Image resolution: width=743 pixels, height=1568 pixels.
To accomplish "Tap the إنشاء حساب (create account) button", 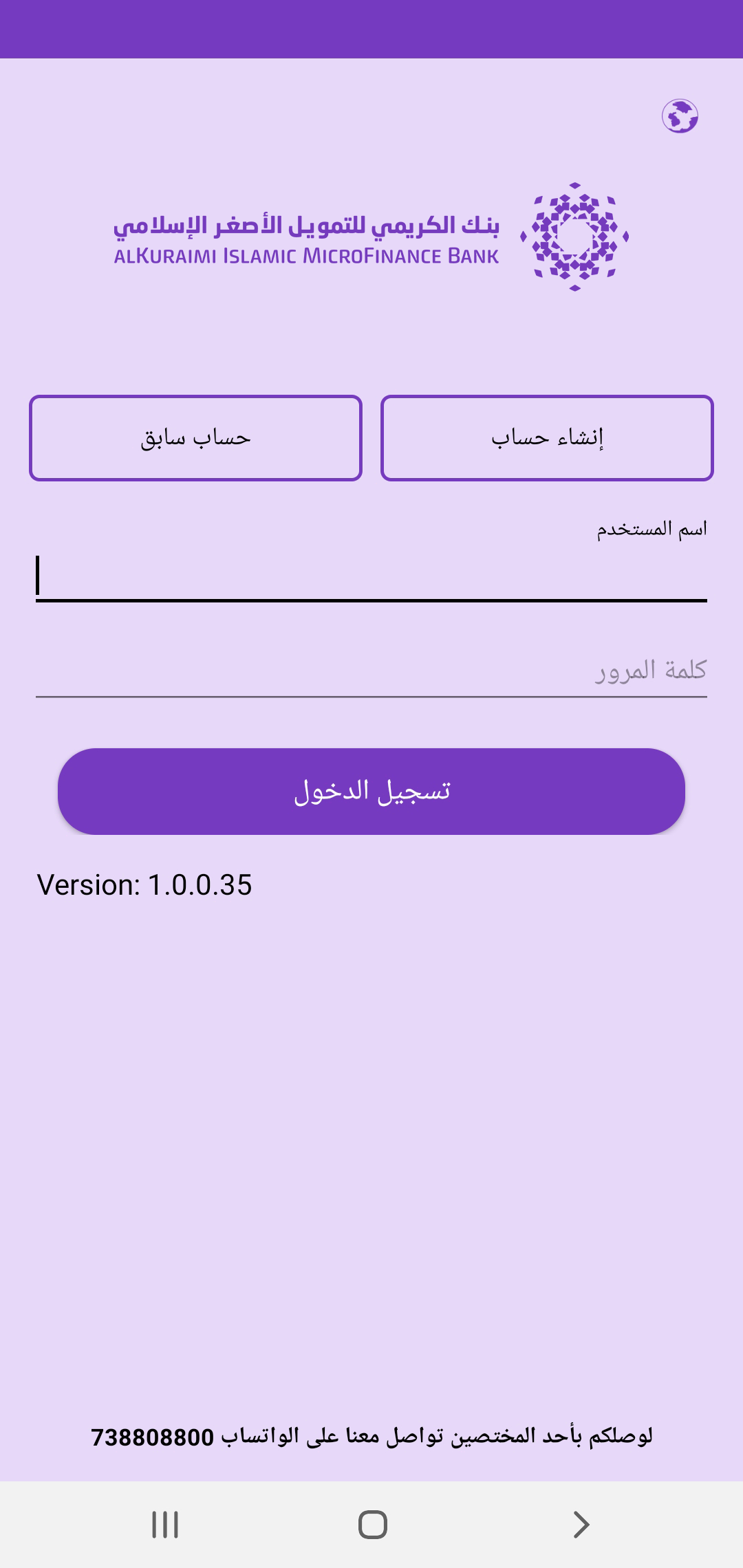I will (x=547, y=438).
